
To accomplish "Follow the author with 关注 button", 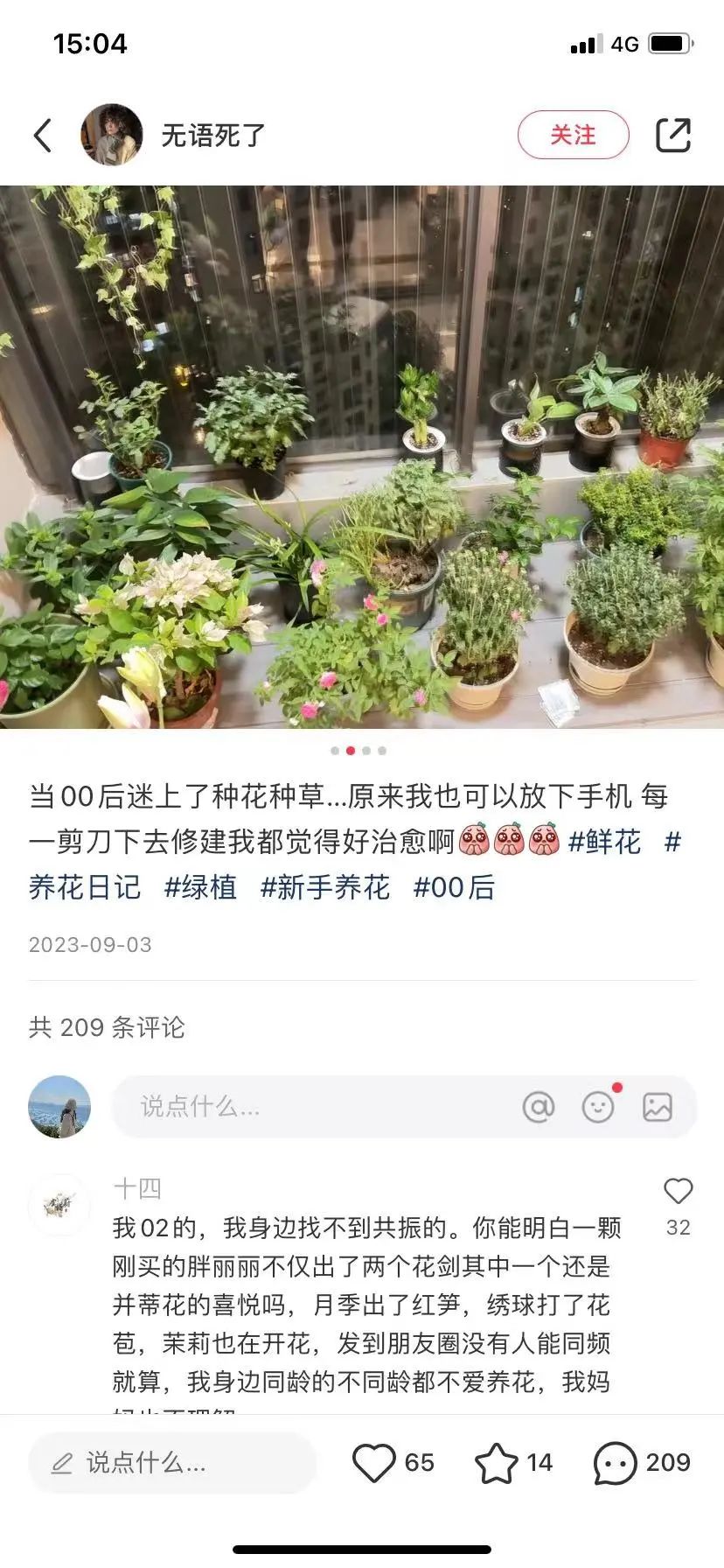I will pos(573,136).
